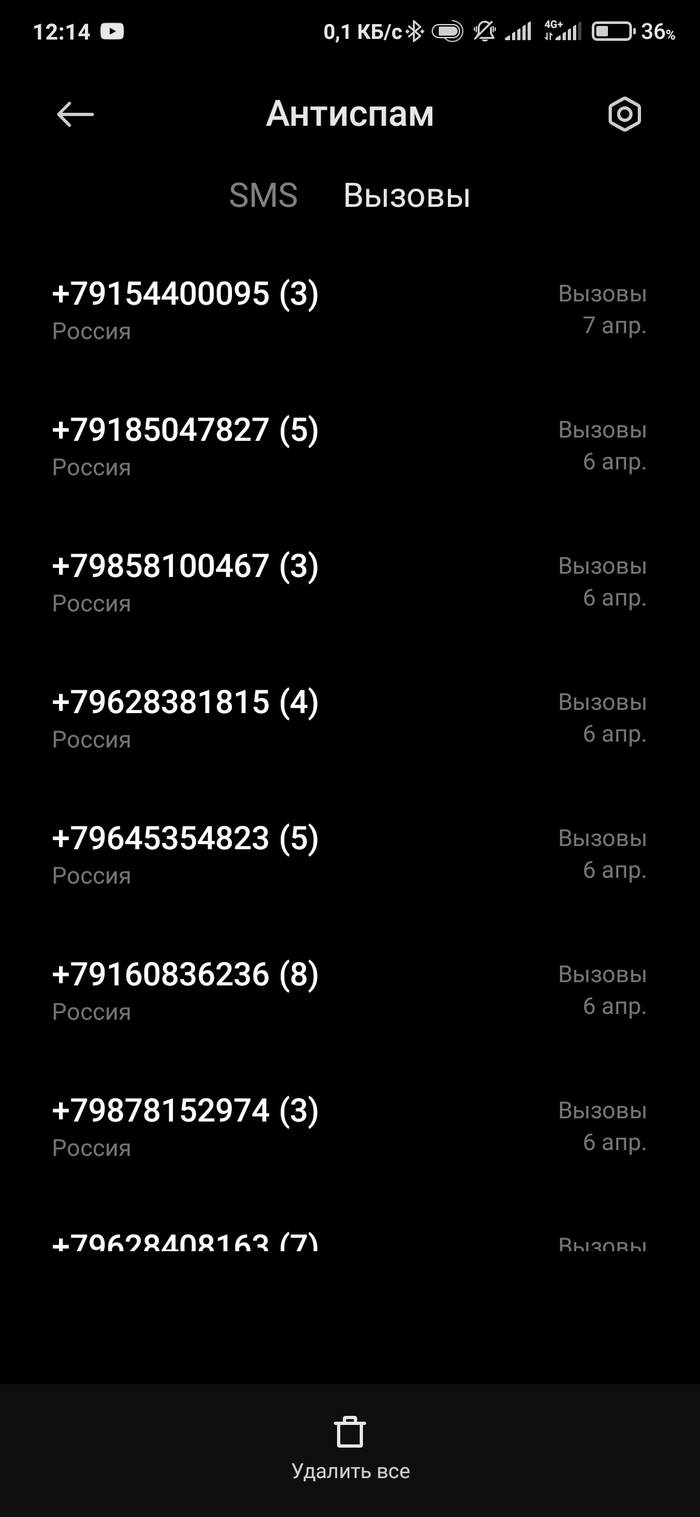The width and height of the screenshot is (700, 1517).
Task: View entry for +79858100467
Action: point(350,583)
